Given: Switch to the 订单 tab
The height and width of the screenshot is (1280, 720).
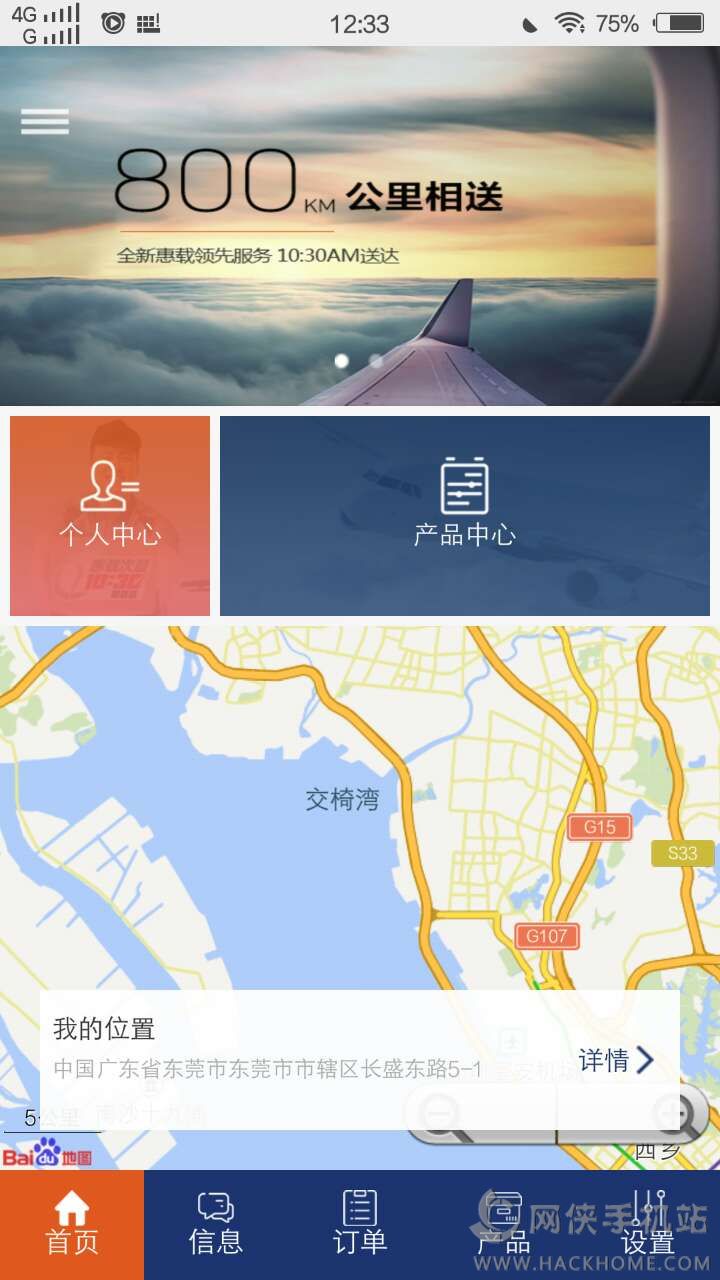Looking at the screenshot, I should click(360, 1224).
